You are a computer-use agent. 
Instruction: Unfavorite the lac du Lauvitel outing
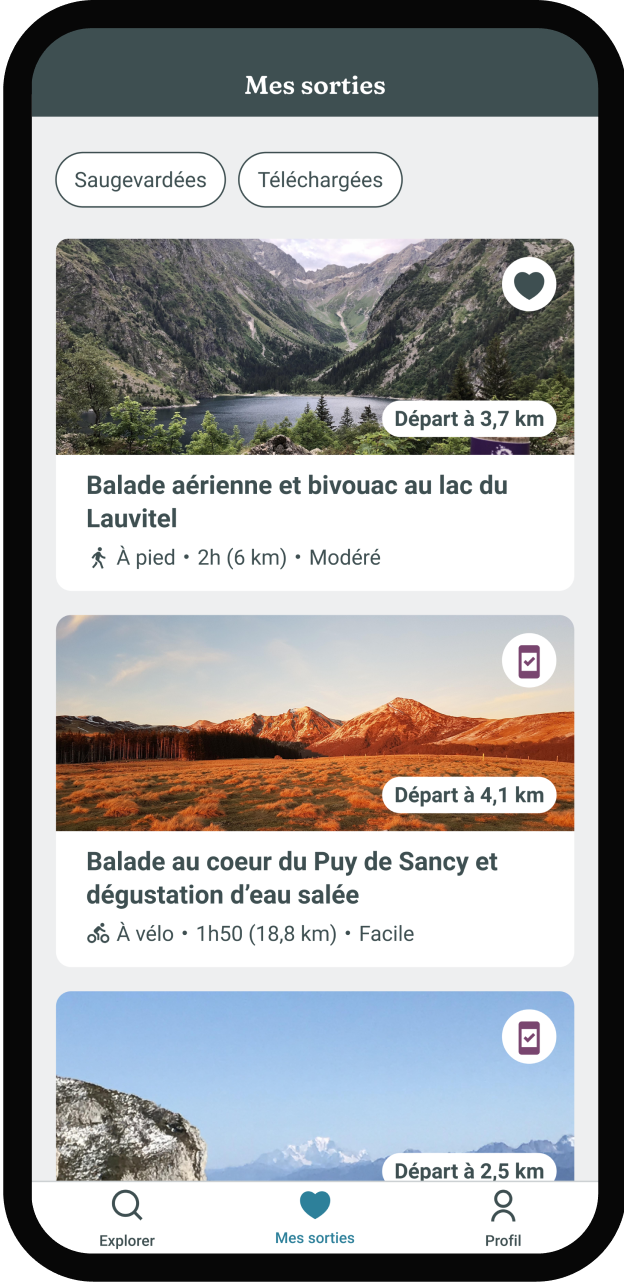point(529,285)
